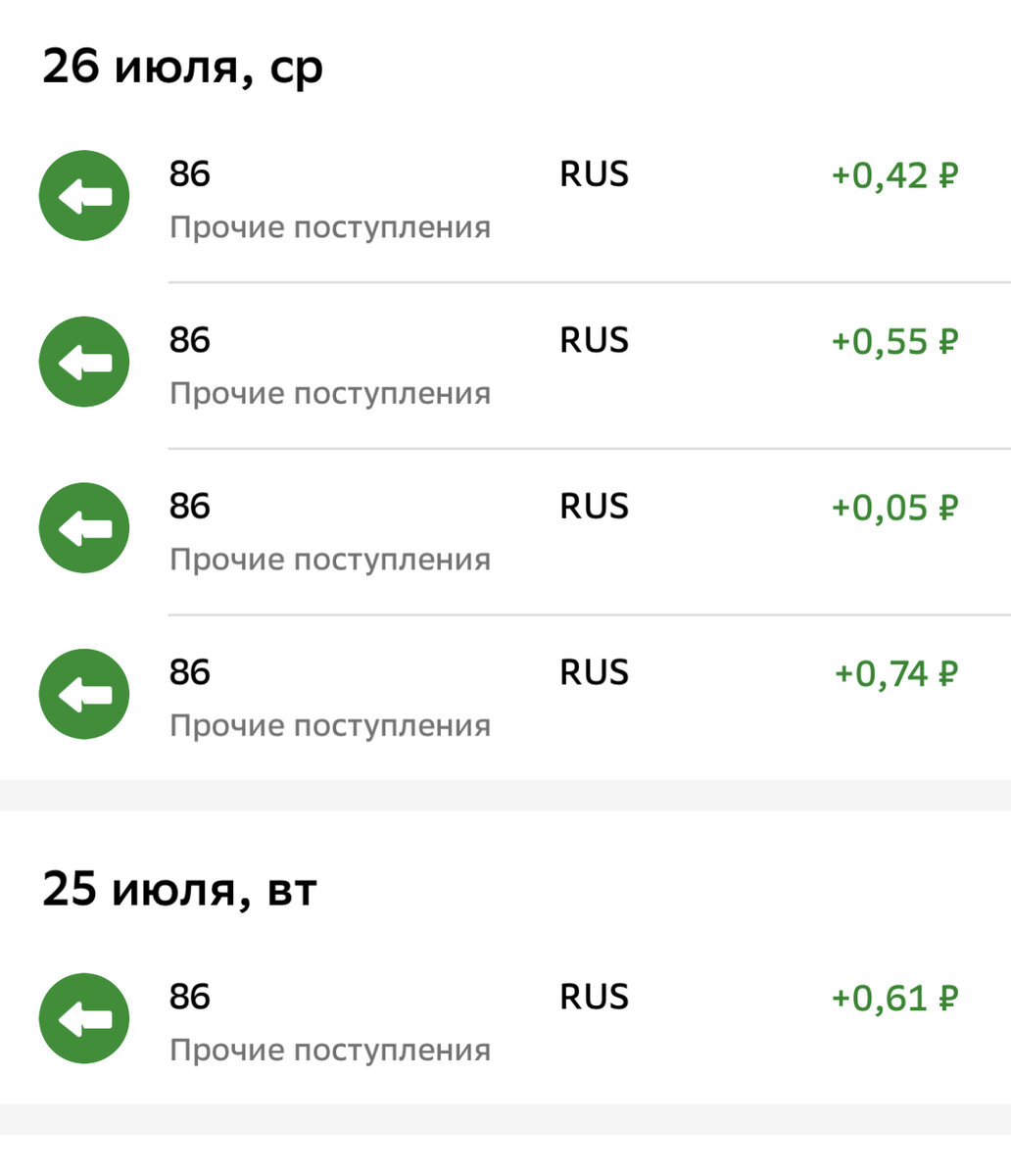Select the +0,74 ₽ transaction row

(x=505, y=698)
